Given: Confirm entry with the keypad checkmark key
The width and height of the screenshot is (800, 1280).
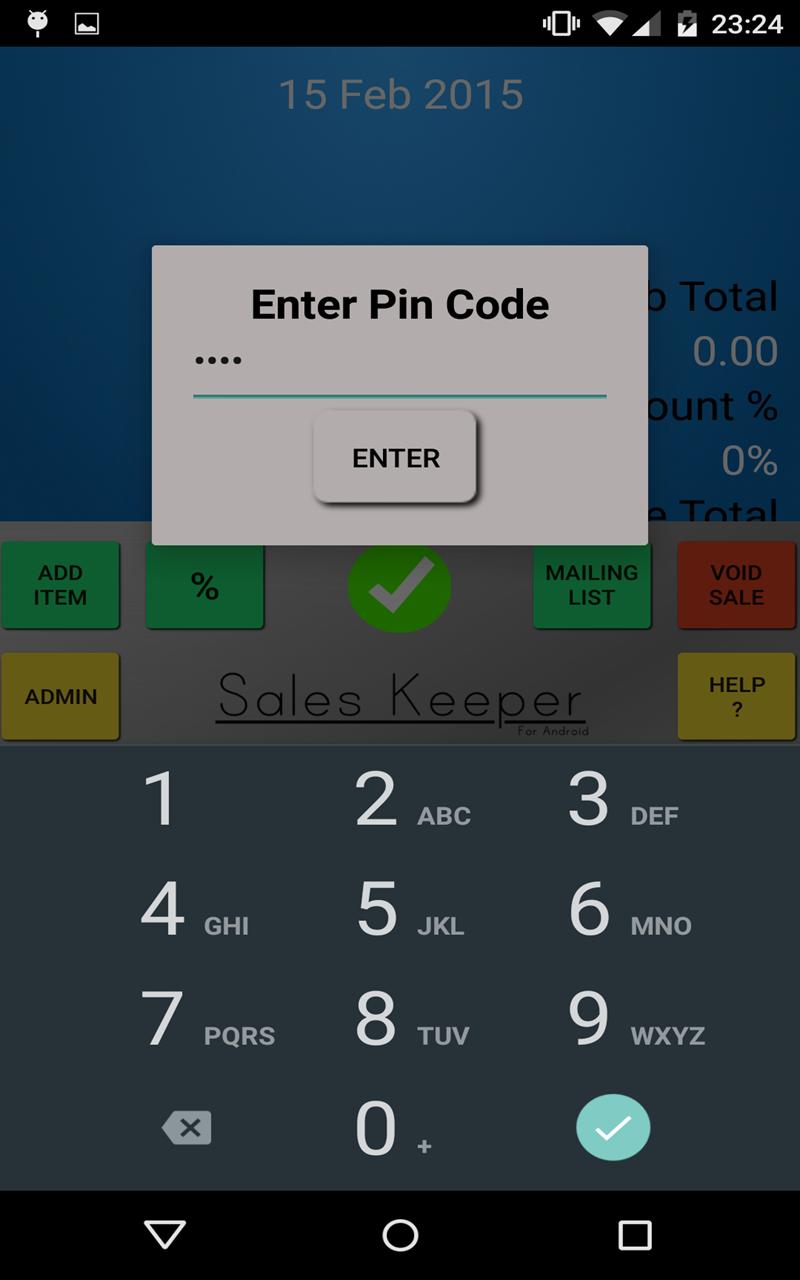Looking at the screenshot, I should point(613,1128).
